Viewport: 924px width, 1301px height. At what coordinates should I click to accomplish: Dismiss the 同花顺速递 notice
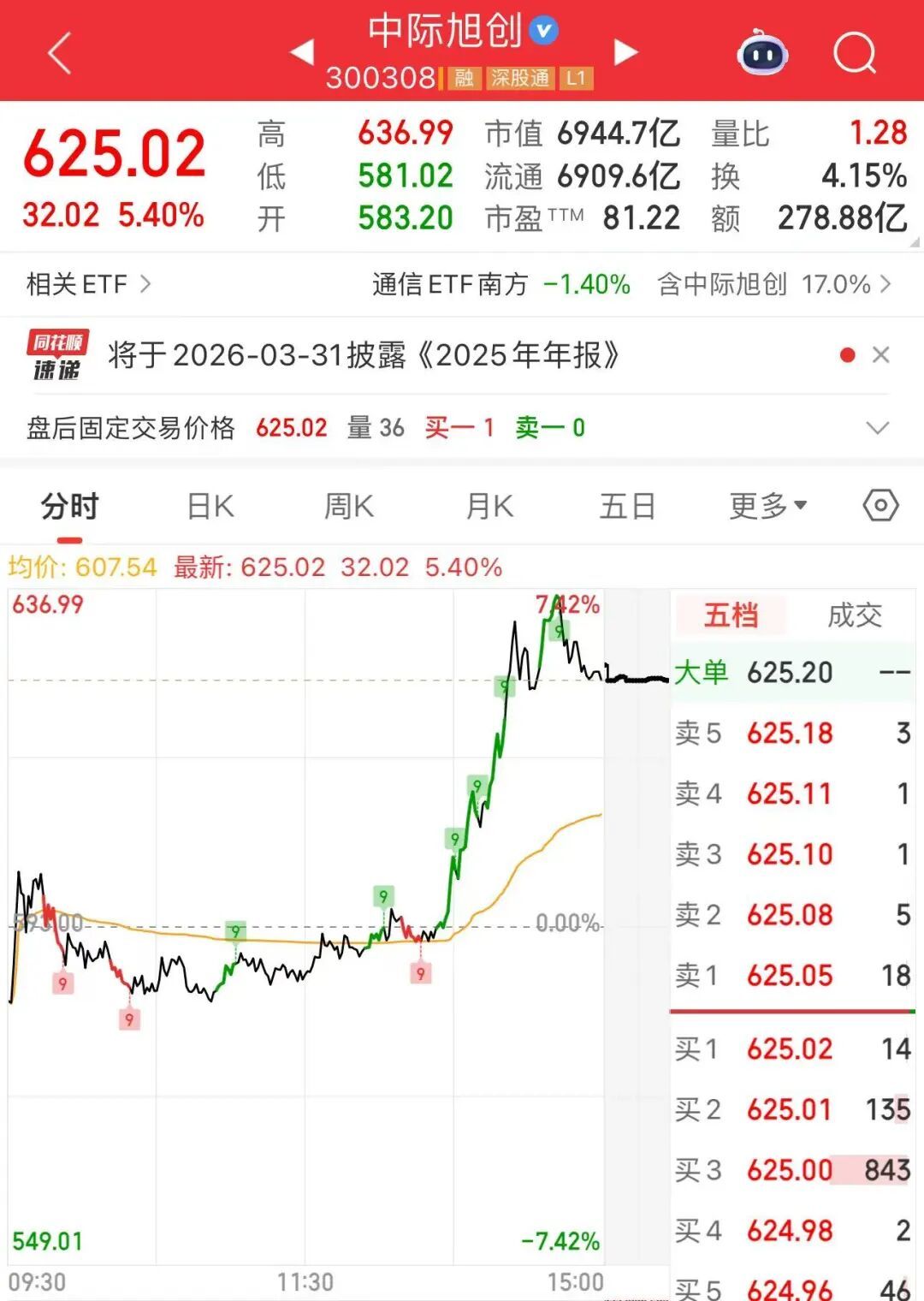880,355
